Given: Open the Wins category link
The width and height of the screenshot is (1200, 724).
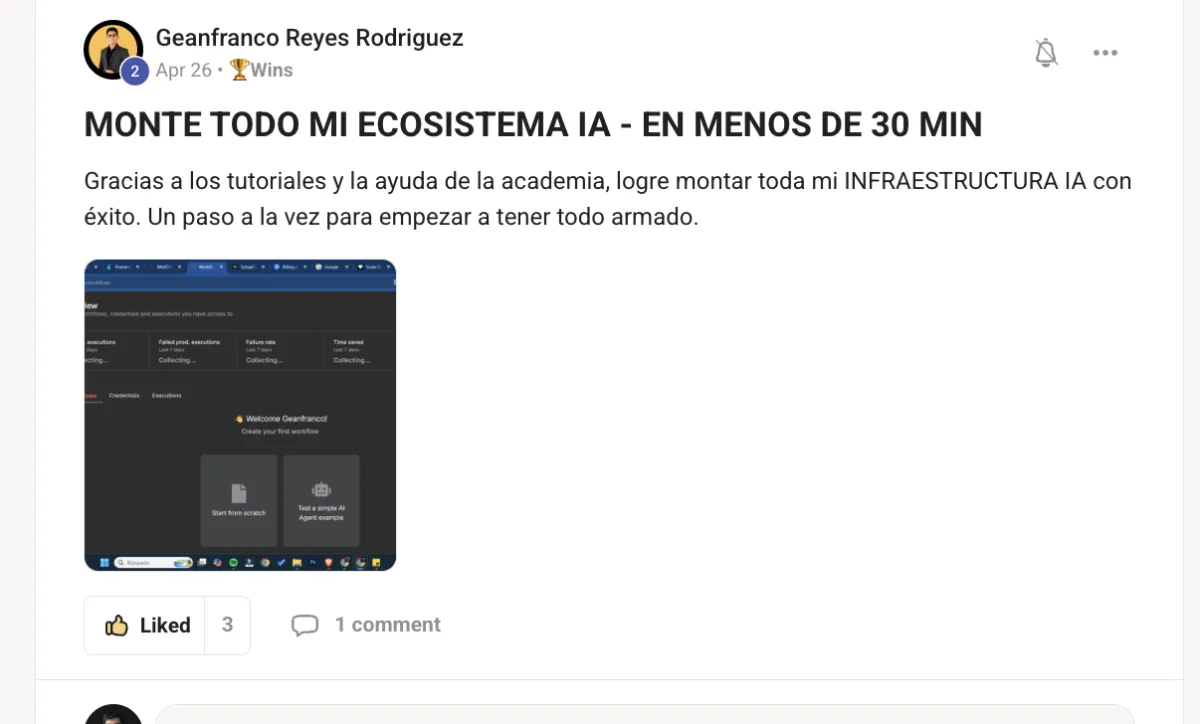Looking at the screenshot, I should point(261,70).
